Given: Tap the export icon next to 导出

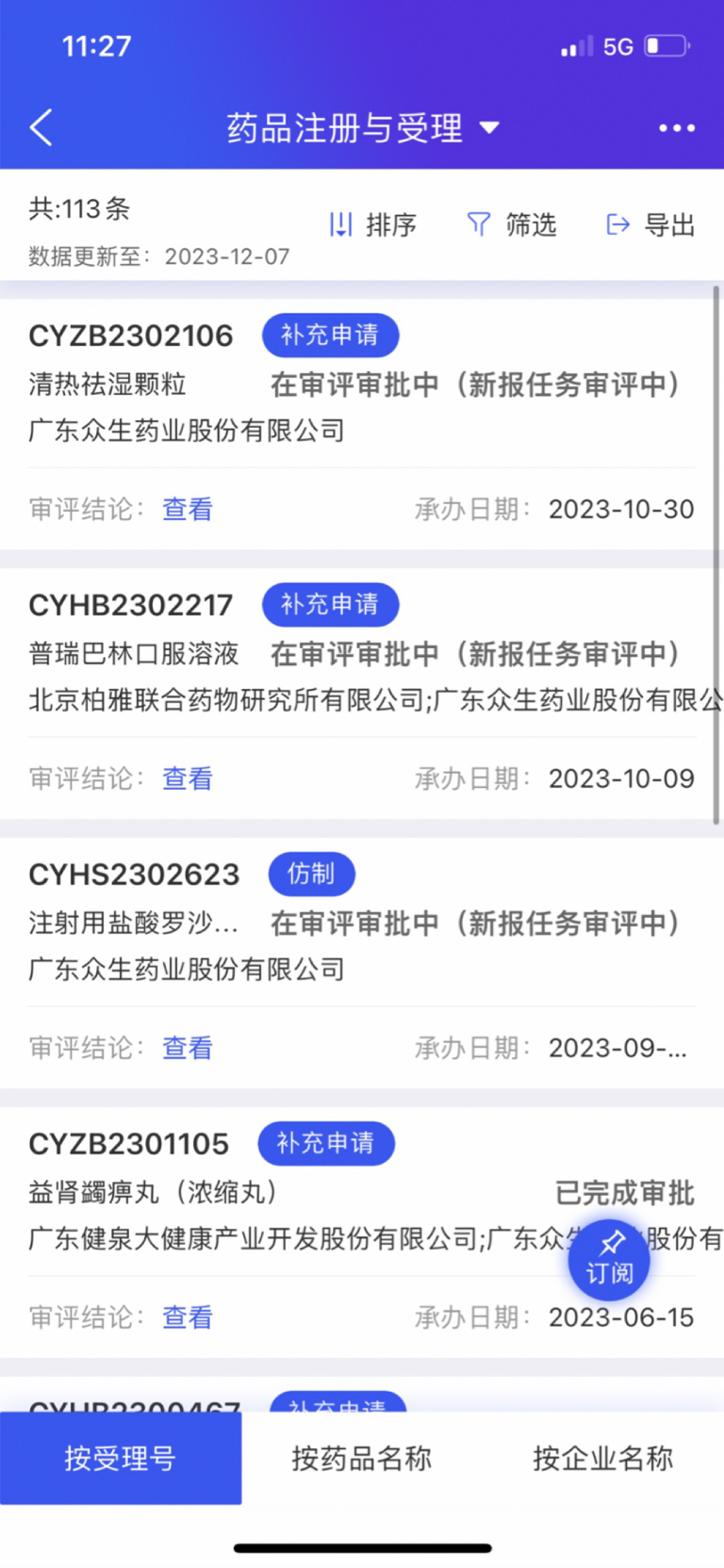Looking at the screenshot, I should click(x=617, y=224).
